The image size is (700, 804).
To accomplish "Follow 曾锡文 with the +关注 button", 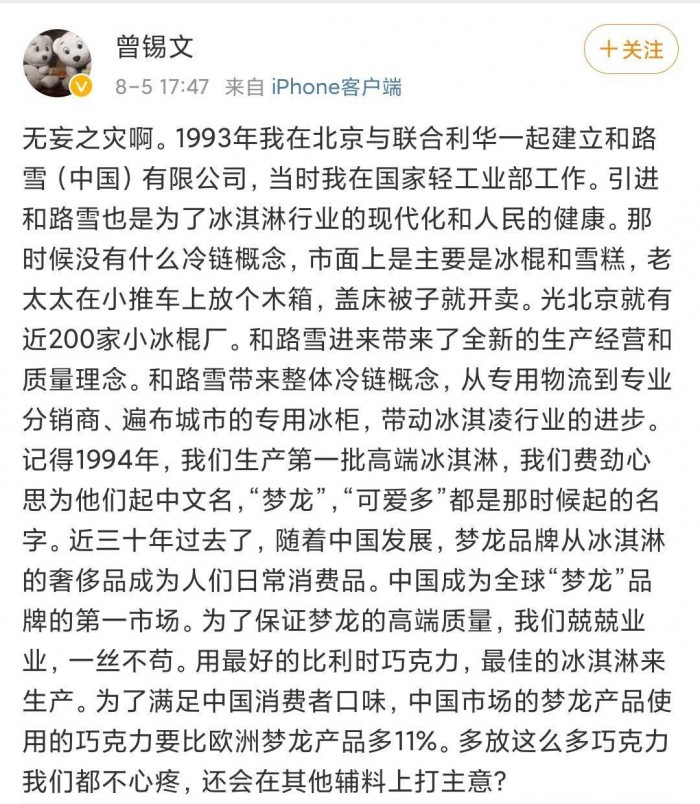I will pyautogui.click(x=631, y=50).
